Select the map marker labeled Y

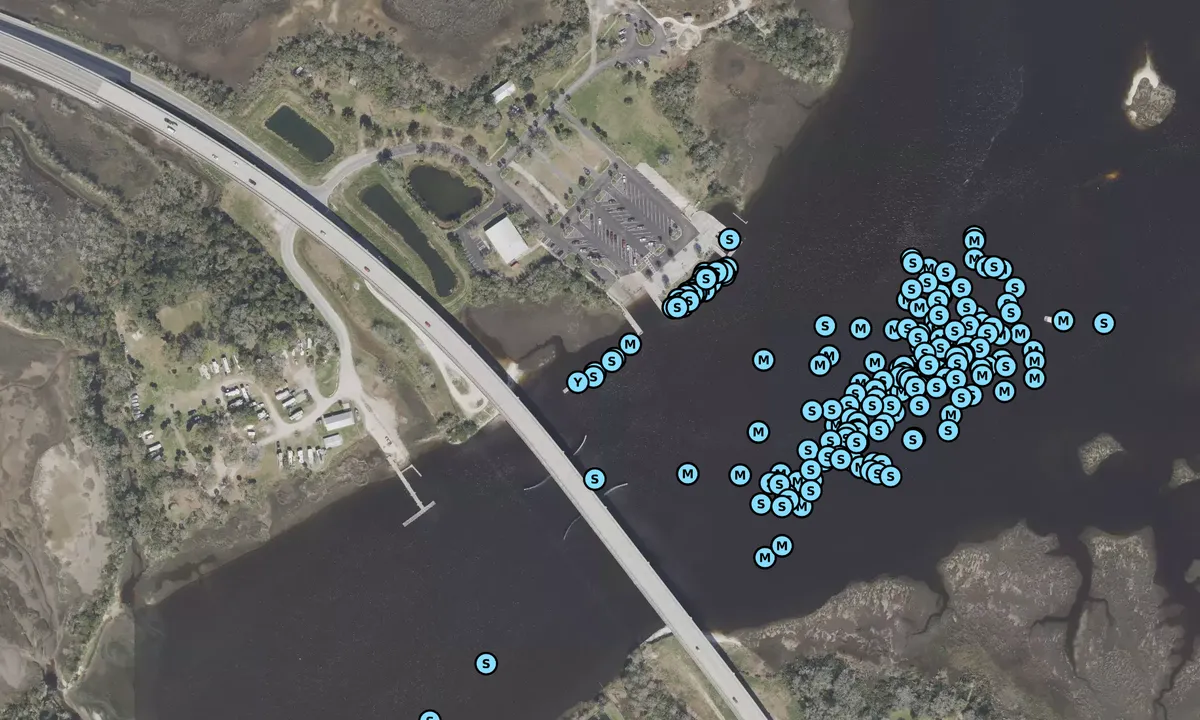point(577,382)
